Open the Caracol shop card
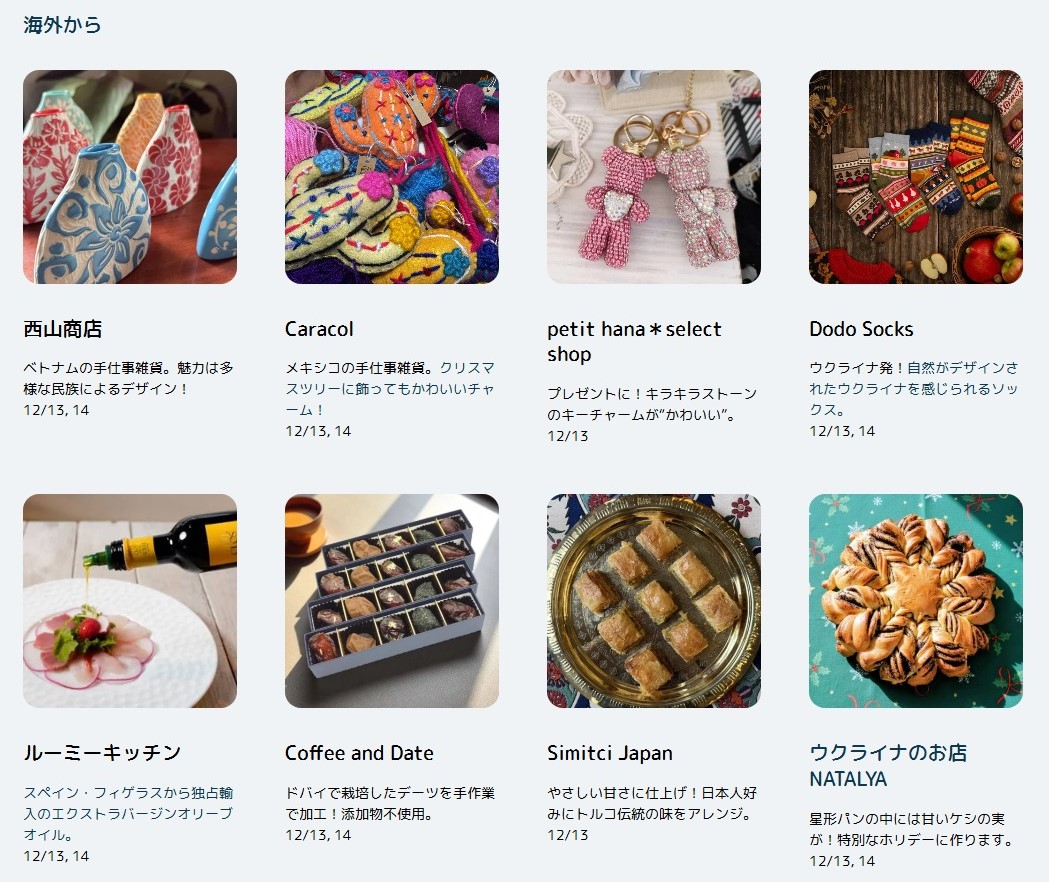The image size is (1049, 882). 392,177
